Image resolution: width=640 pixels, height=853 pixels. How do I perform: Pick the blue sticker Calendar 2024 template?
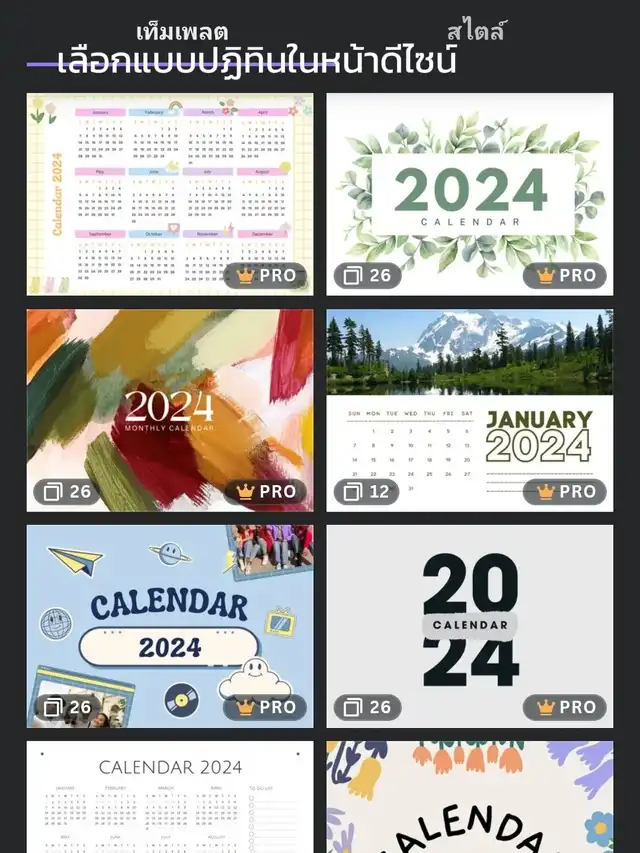tap(170, 625)
